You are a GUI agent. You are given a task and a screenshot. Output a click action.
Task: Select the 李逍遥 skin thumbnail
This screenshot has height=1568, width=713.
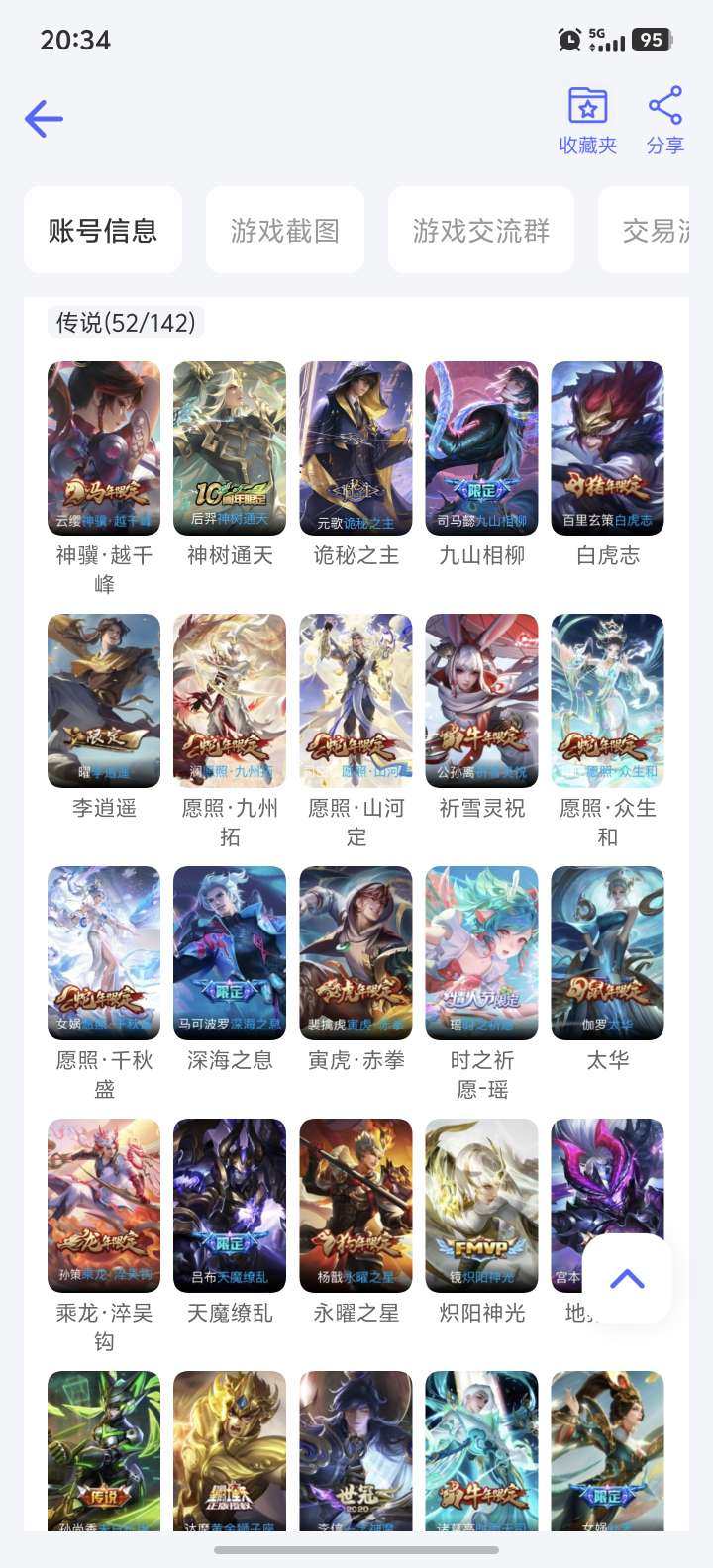coord(103,700)
